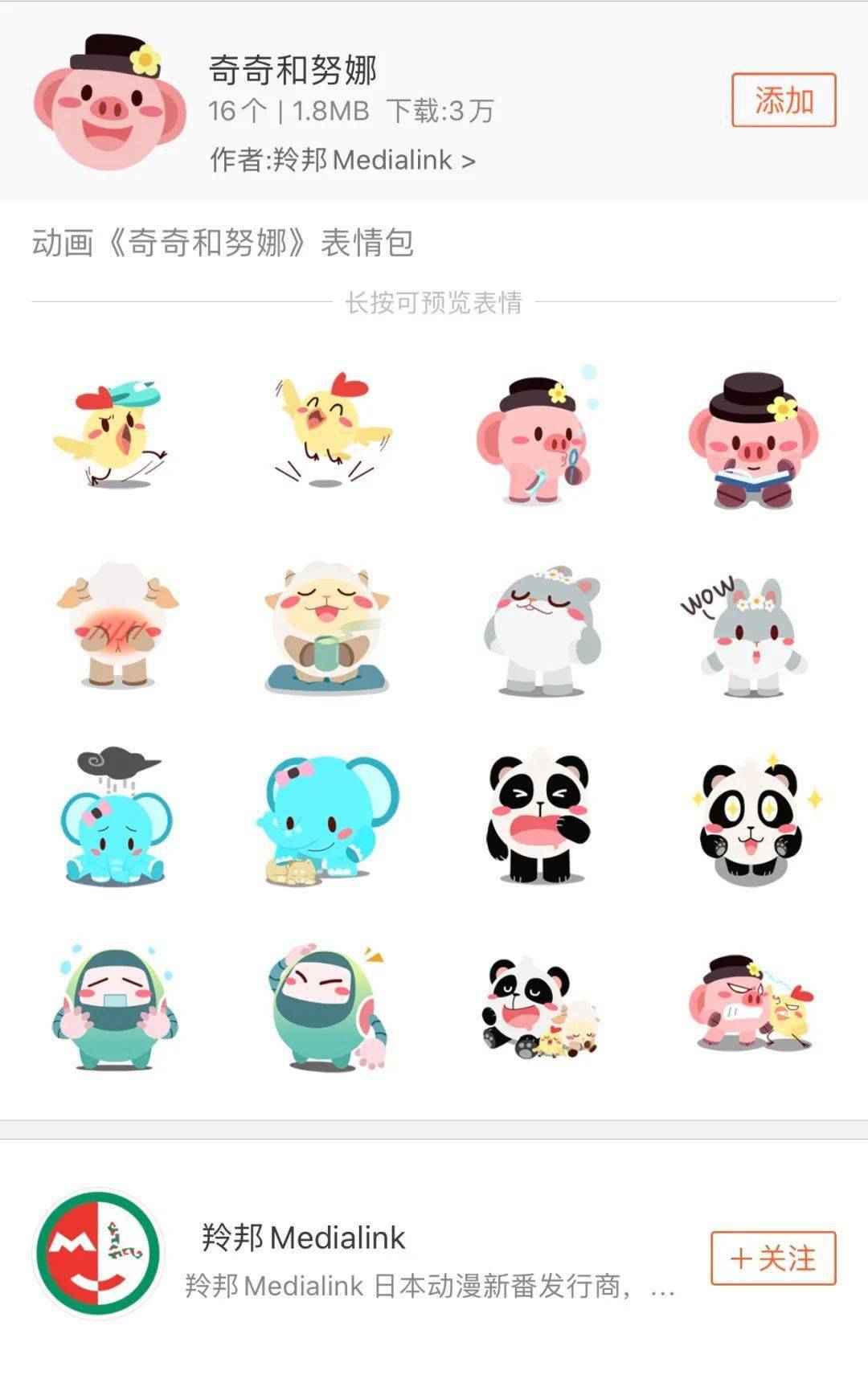This screenshot has width=868, height=1375.
Task: Select the jumping yellow chick sticker
Action: coord(328,431)
